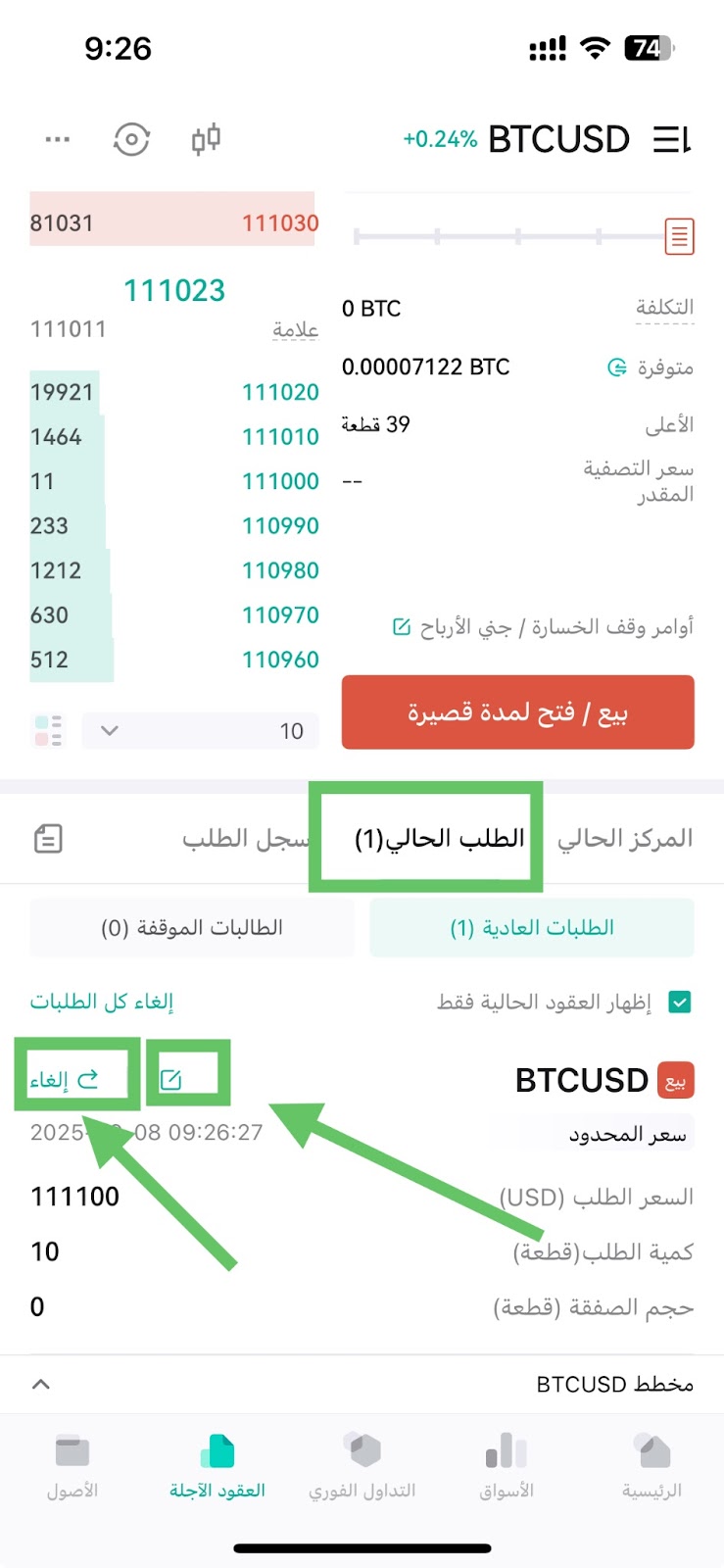This screenshot has width=724, height=1568.
Task: Select the normal orders segment الطلبات العادية
Action: click(x=532, y=927)
